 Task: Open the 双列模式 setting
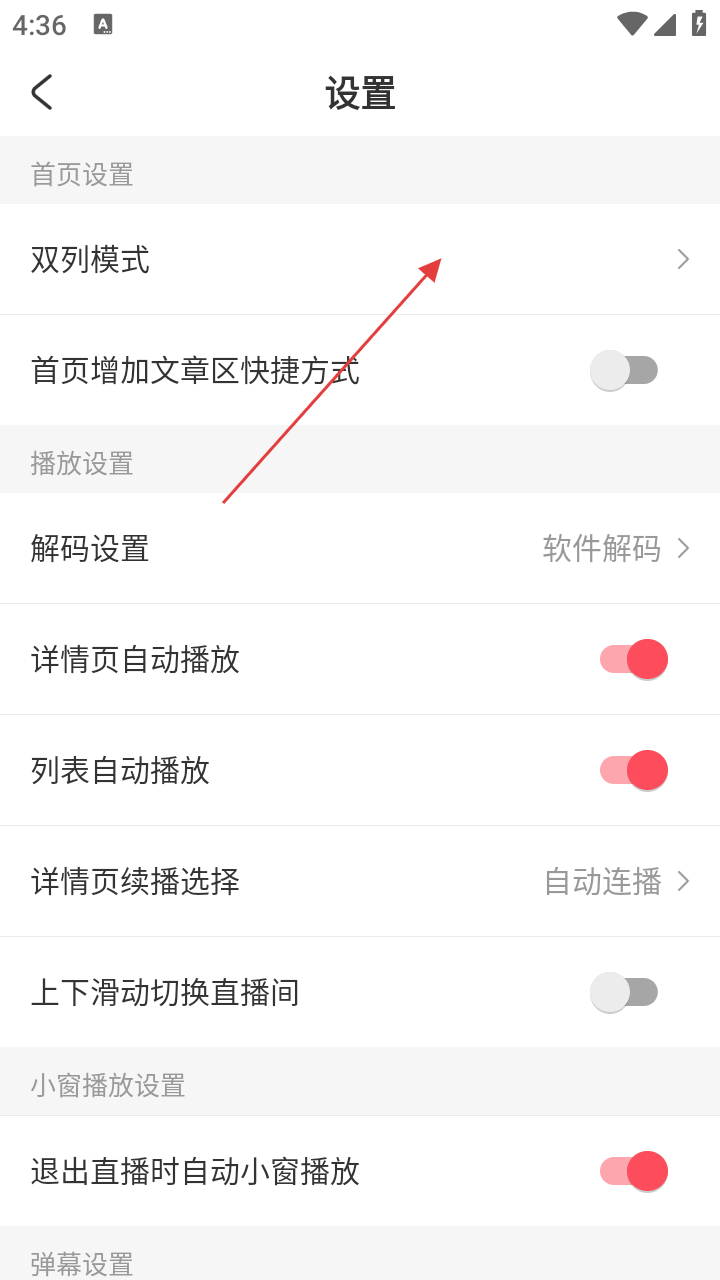360,260
